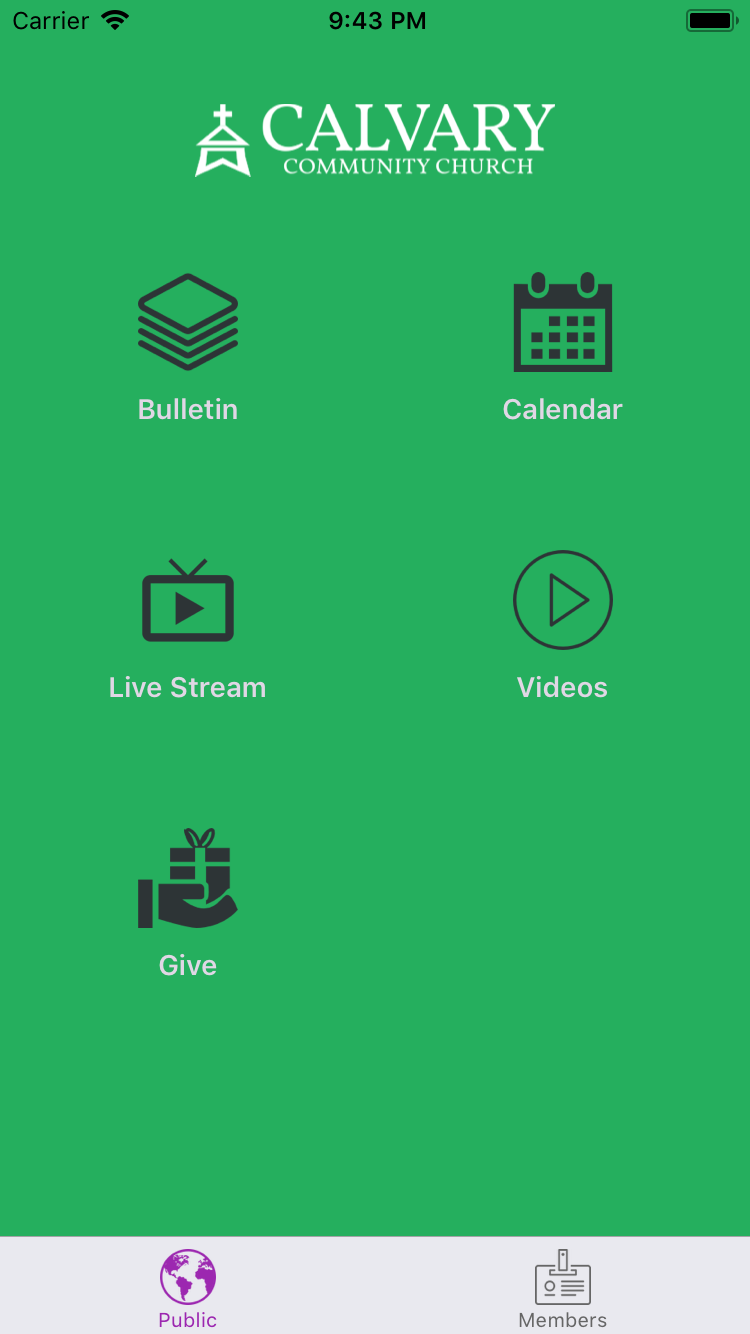Select the Public tab

tap(188, 1288)
